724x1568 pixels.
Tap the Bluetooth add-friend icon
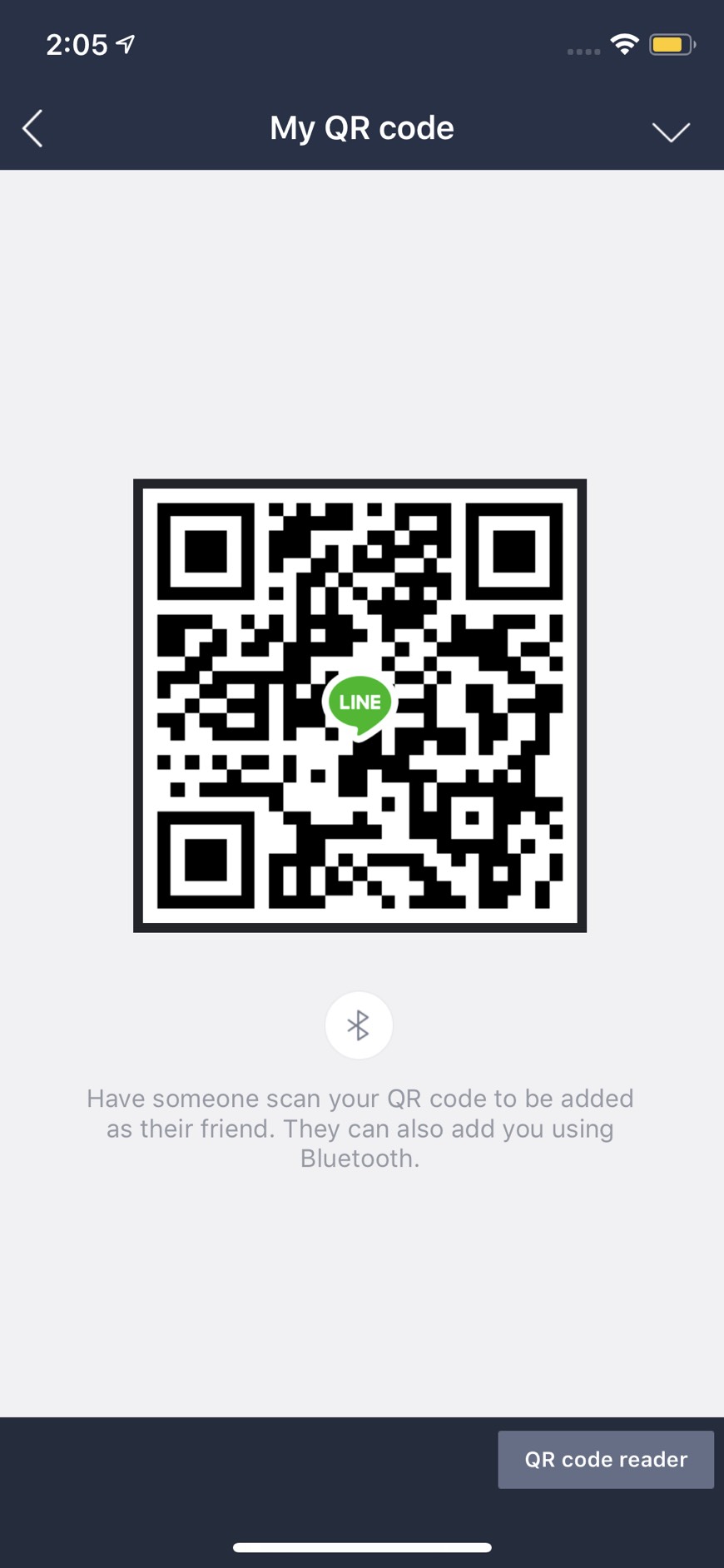(359, 1025)
